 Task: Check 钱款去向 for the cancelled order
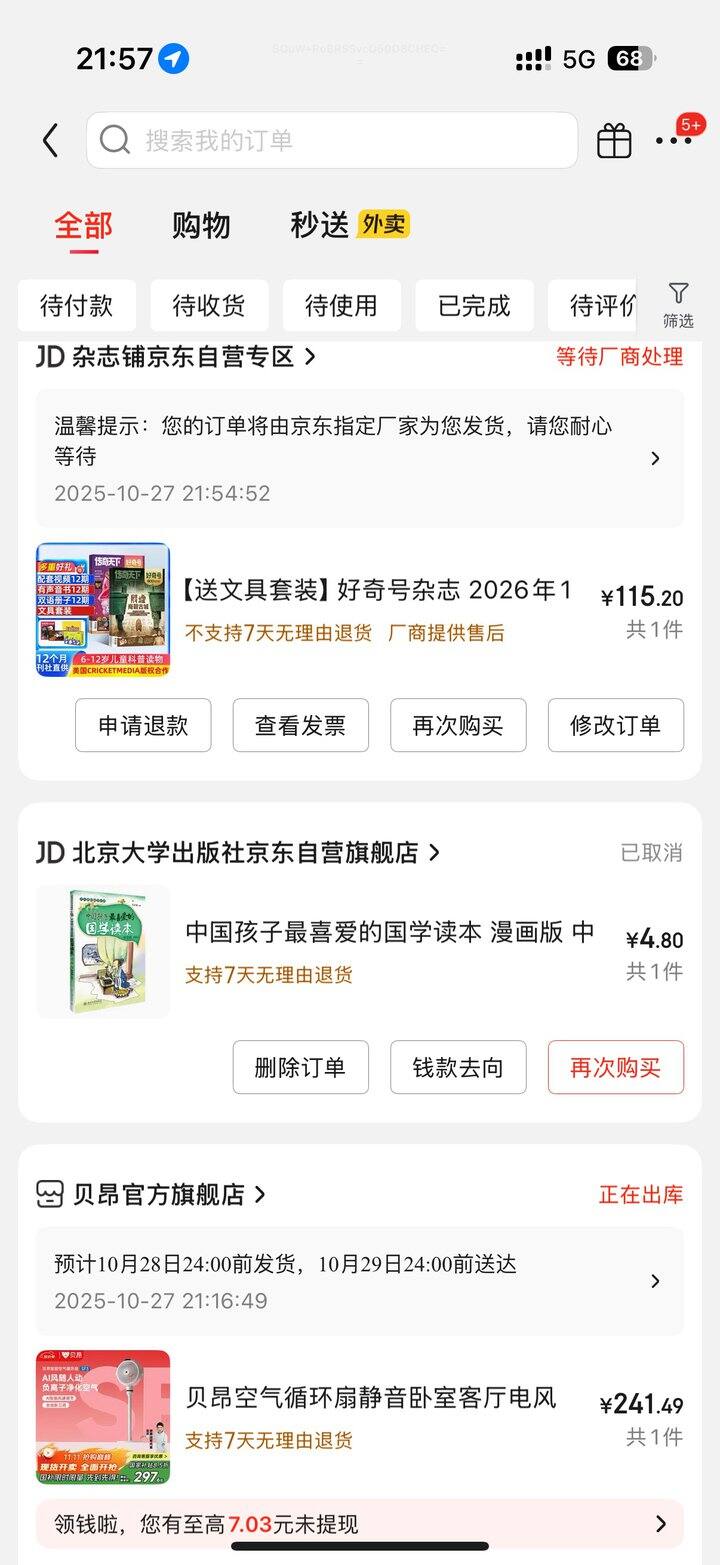pos(458,1067)
